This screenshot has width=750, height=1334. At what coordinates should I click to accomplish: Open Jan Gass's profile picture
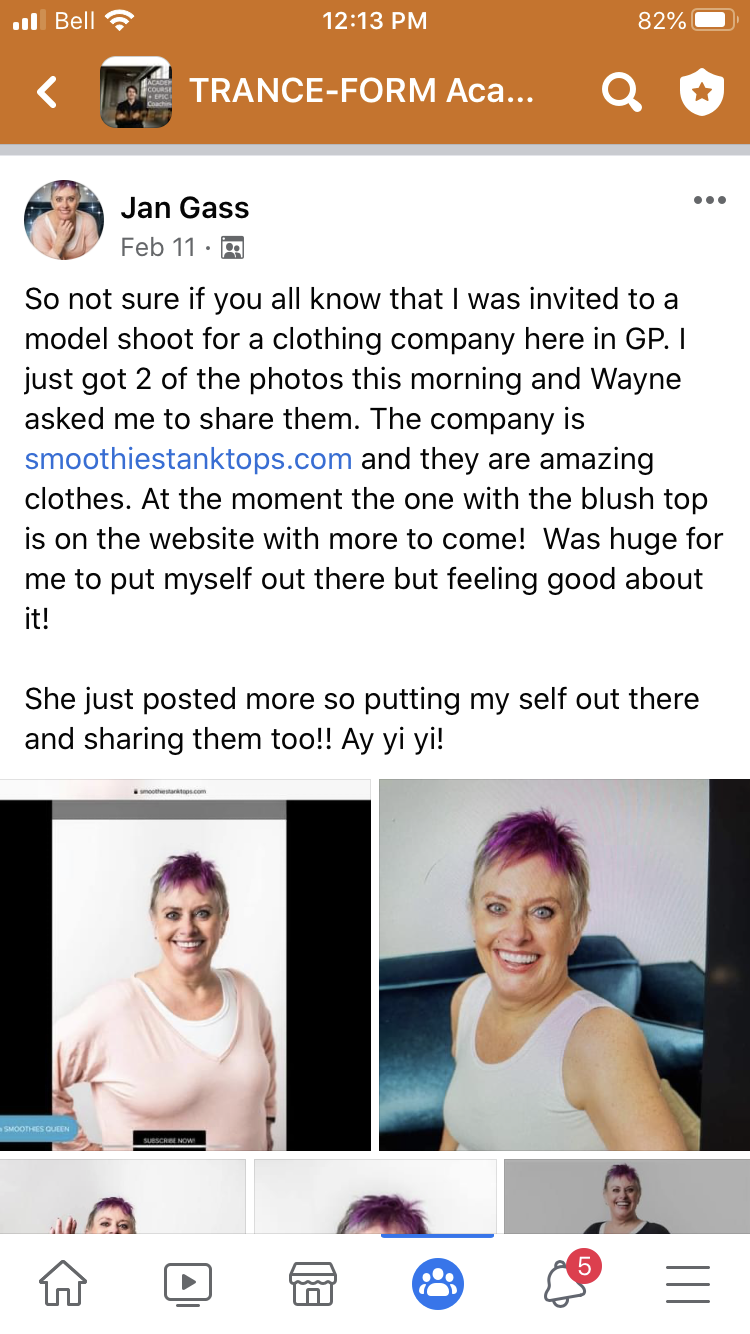coord(64,220)
